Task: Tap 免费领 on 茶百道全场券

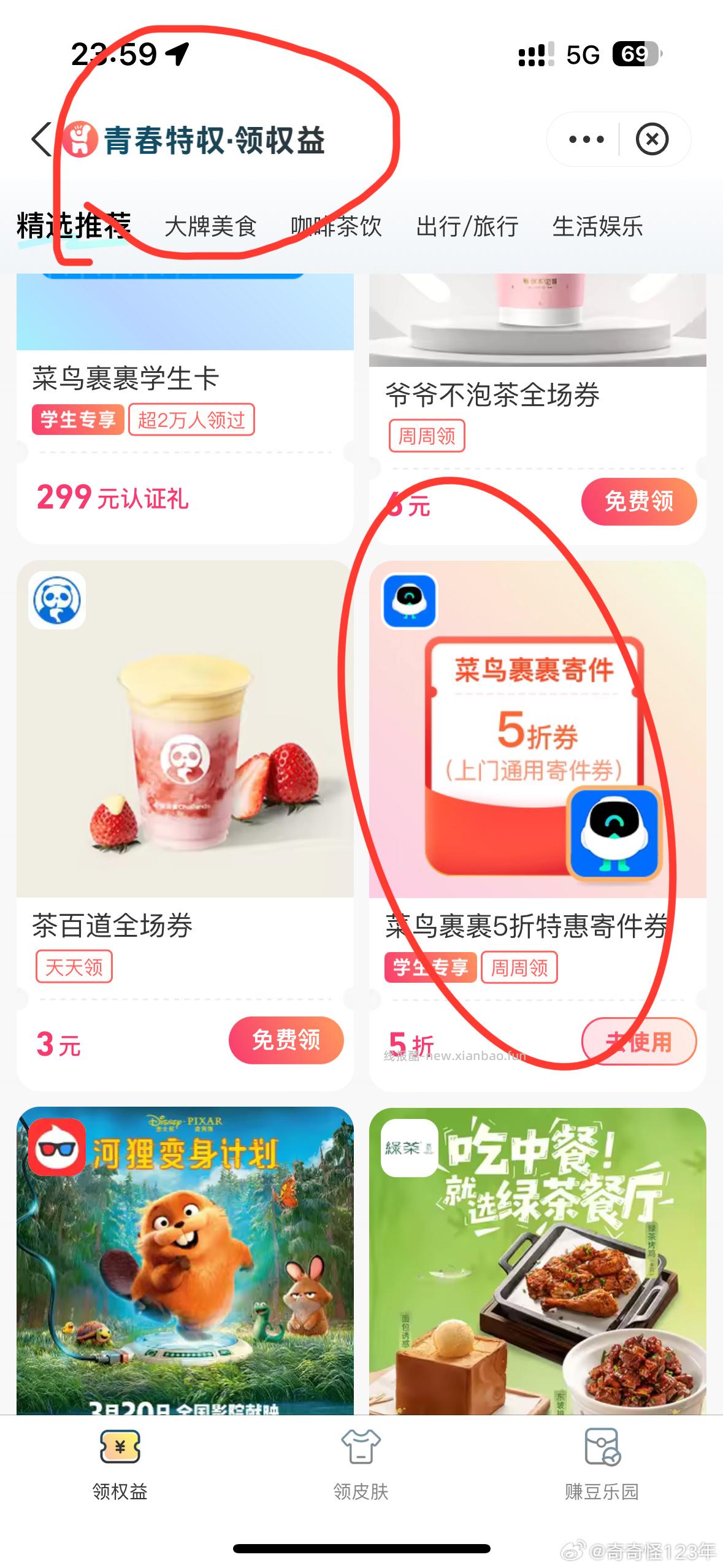Action: click(x=285, y=1040)
